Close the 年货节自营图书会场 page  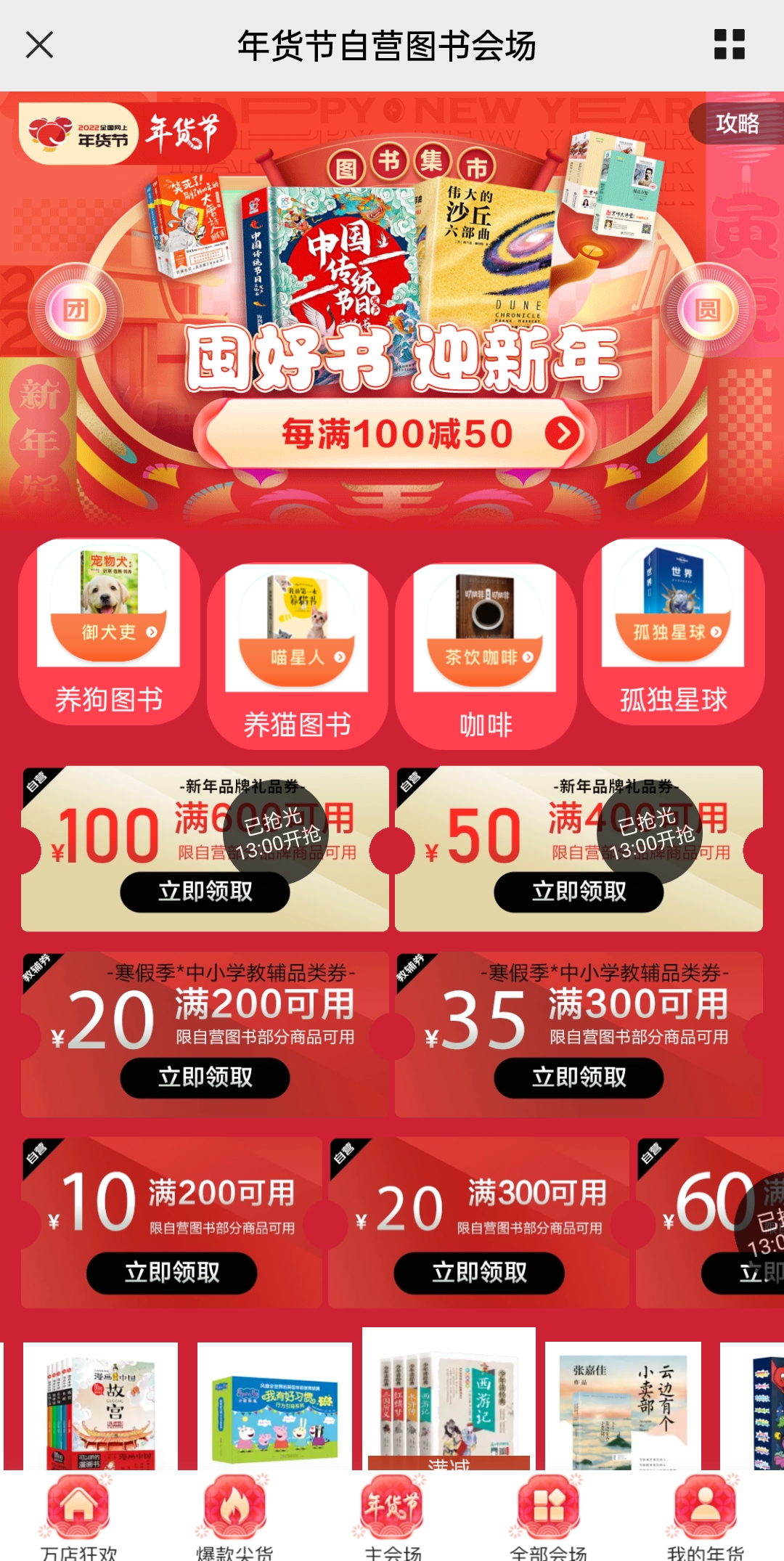(x=39, y=45)
